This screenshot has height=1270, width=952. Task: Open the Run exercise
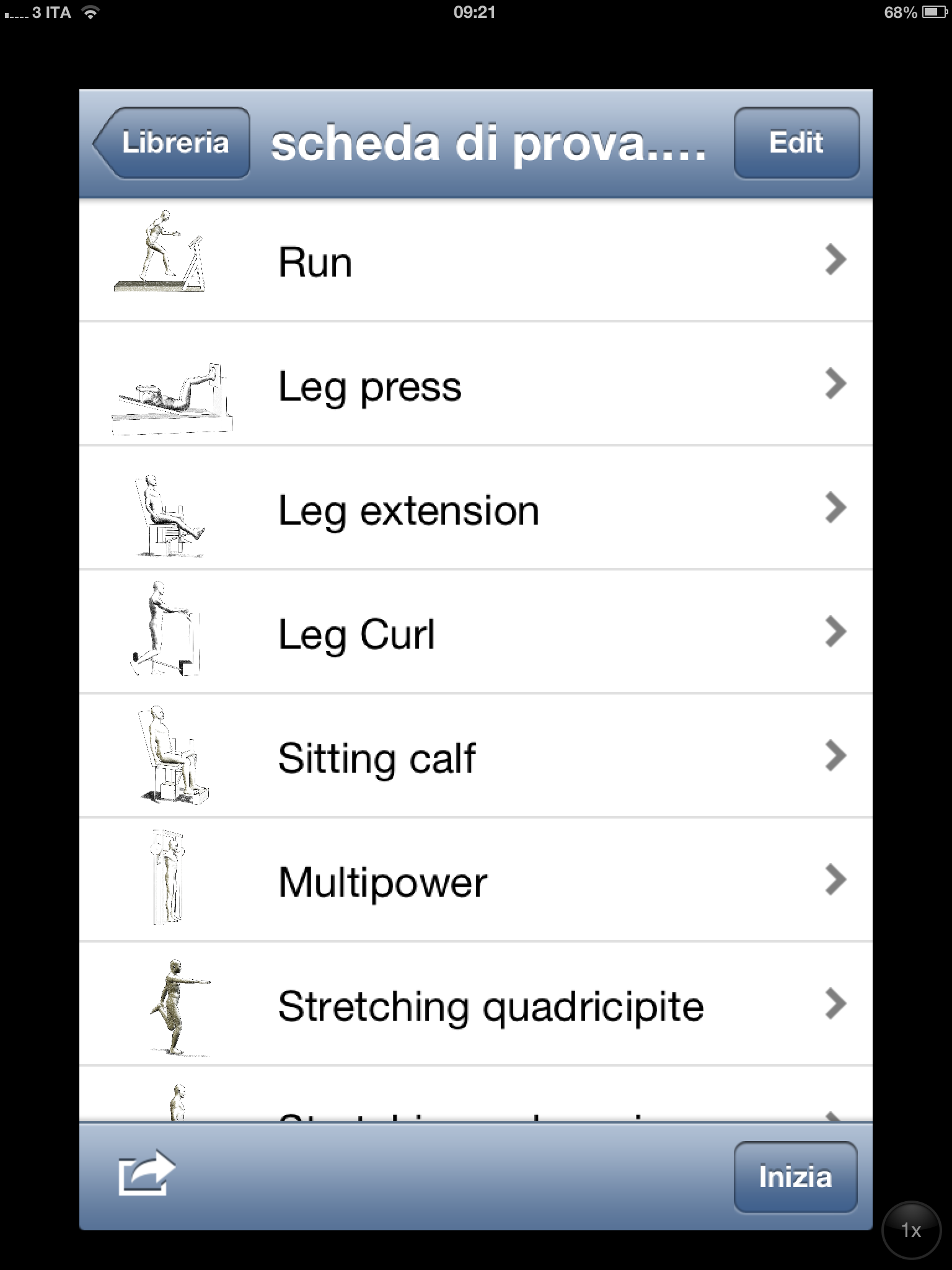(475, 260)
